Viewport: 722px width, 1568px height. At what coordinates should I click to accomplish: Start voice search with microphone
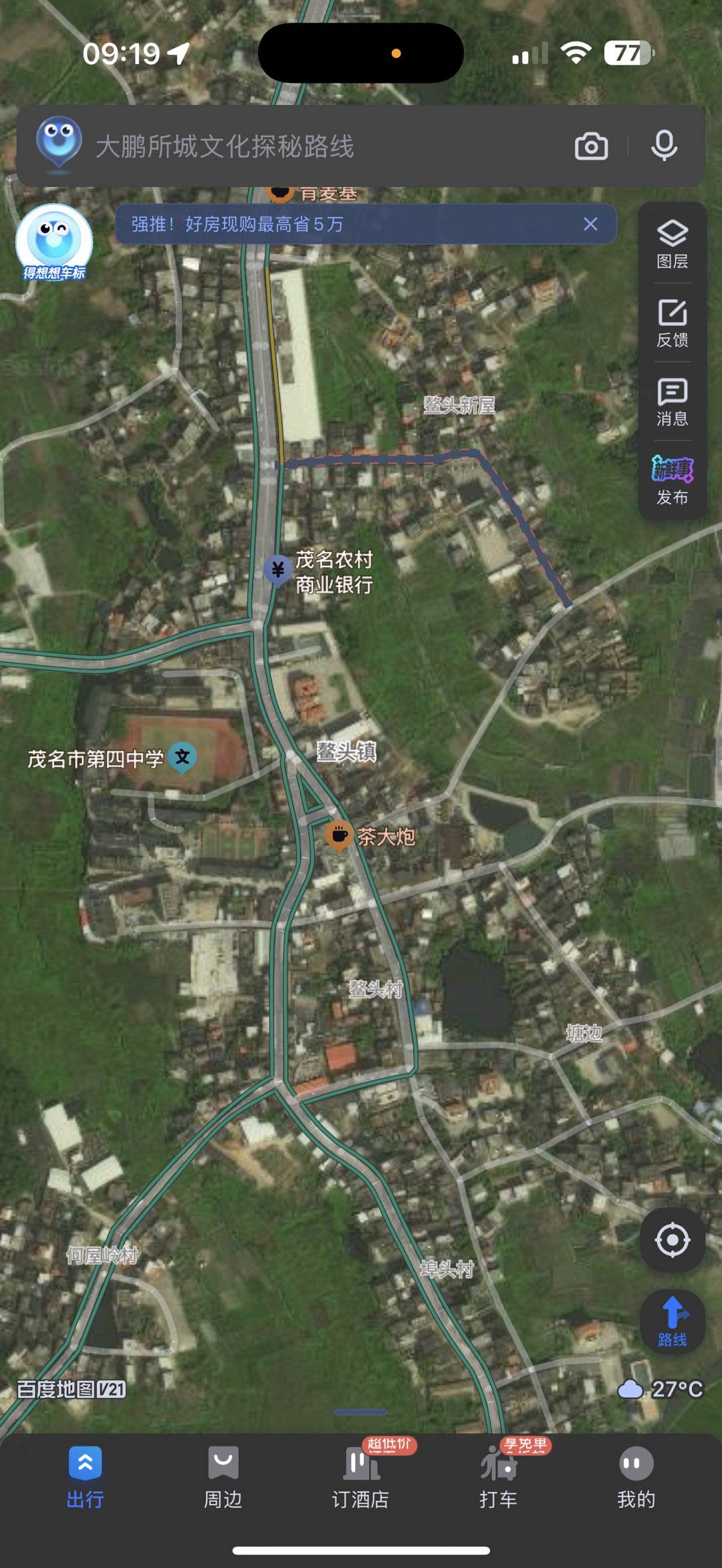point(664,146)
